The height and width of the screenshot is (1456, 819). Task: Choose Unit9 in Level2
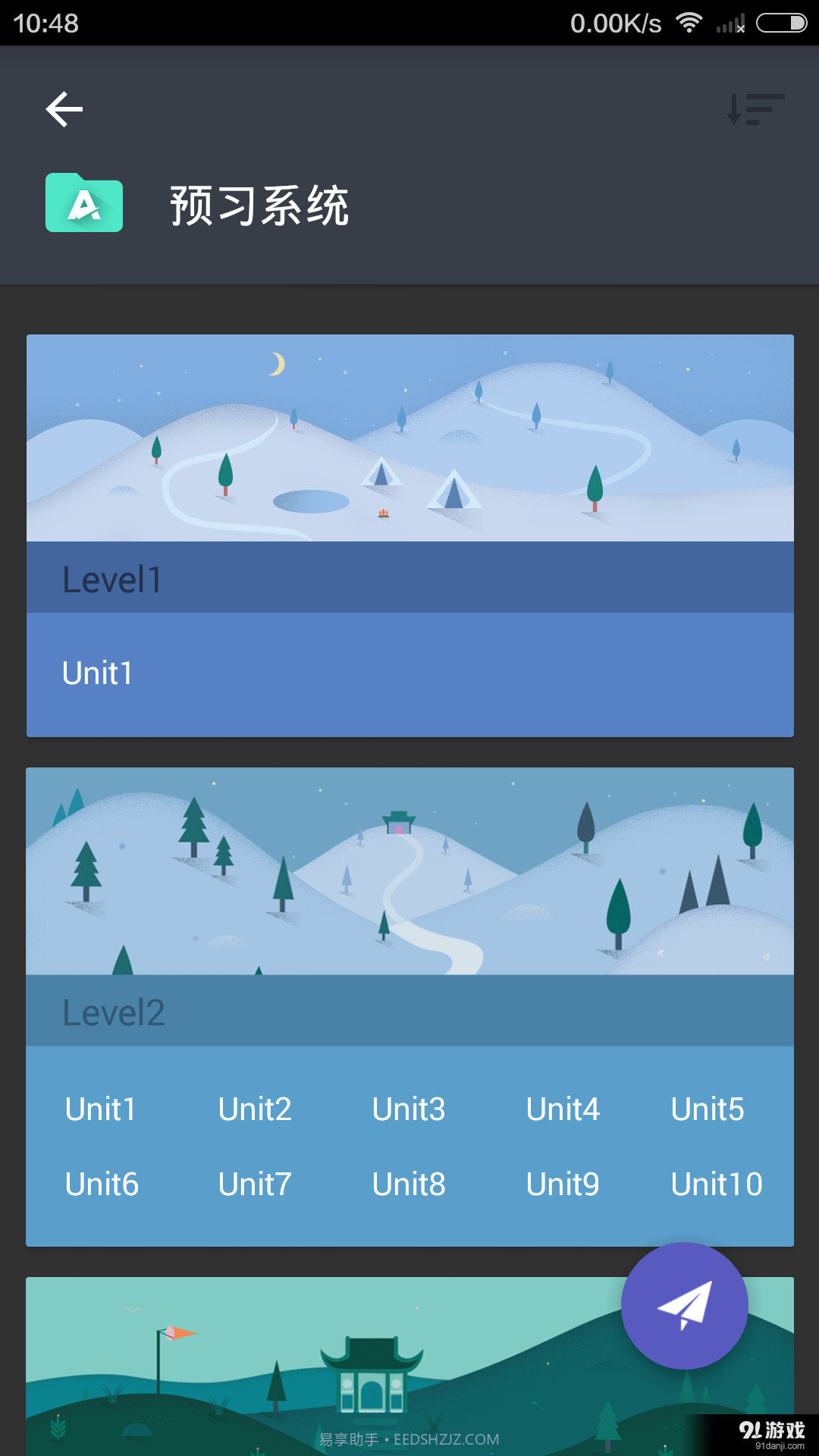tap(563, 1185)
